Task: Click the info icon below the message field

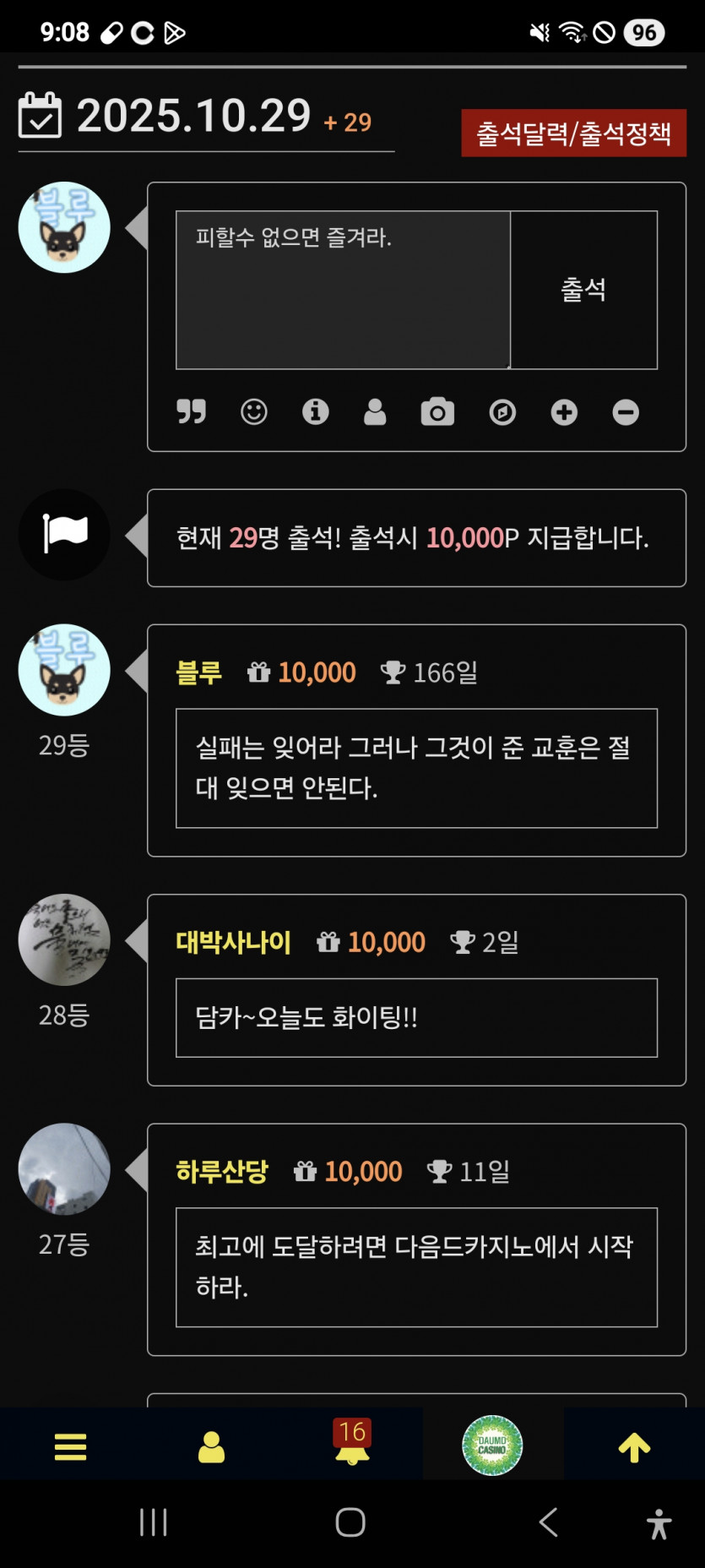Action: pyautogui.click(x=314, y=412)
